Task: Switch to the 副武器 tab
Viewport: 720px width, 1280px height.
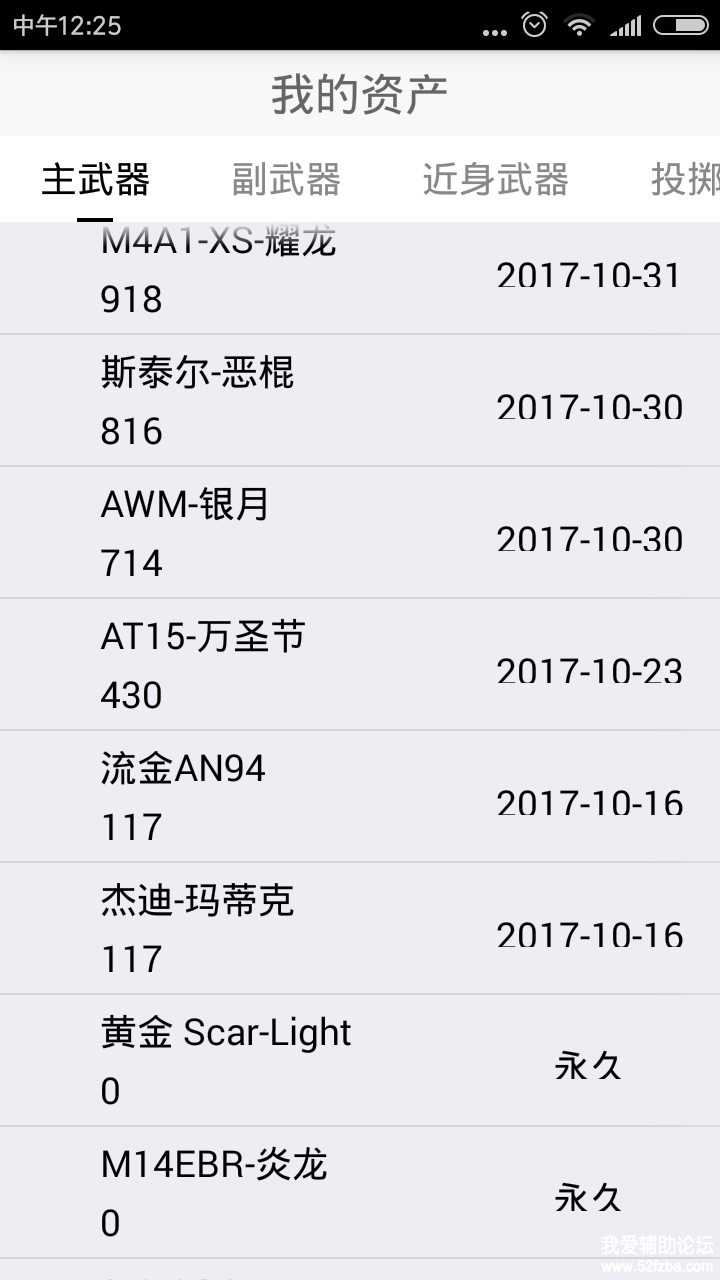Action: tap(286, 180)
